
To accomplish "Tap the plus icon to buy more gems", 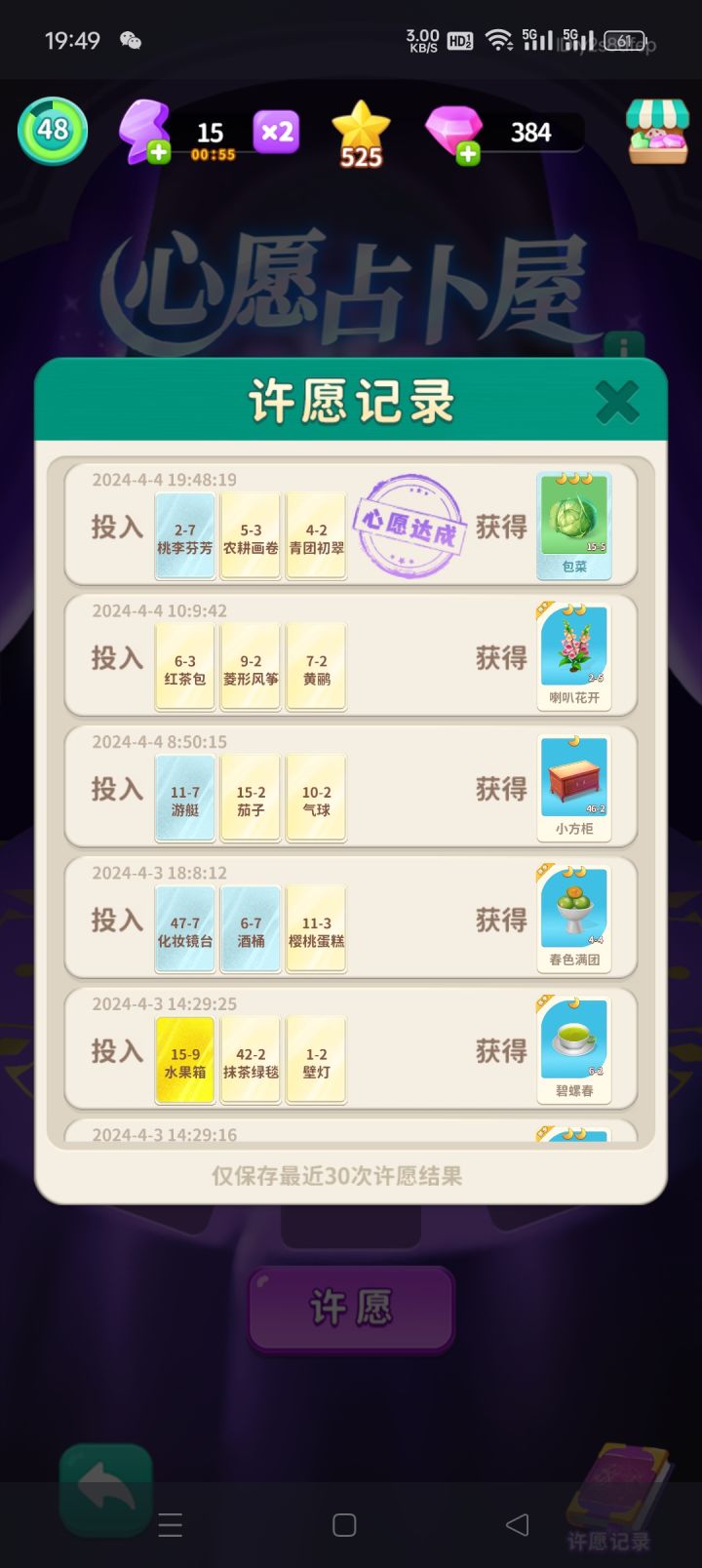I will tap(467, 151).
